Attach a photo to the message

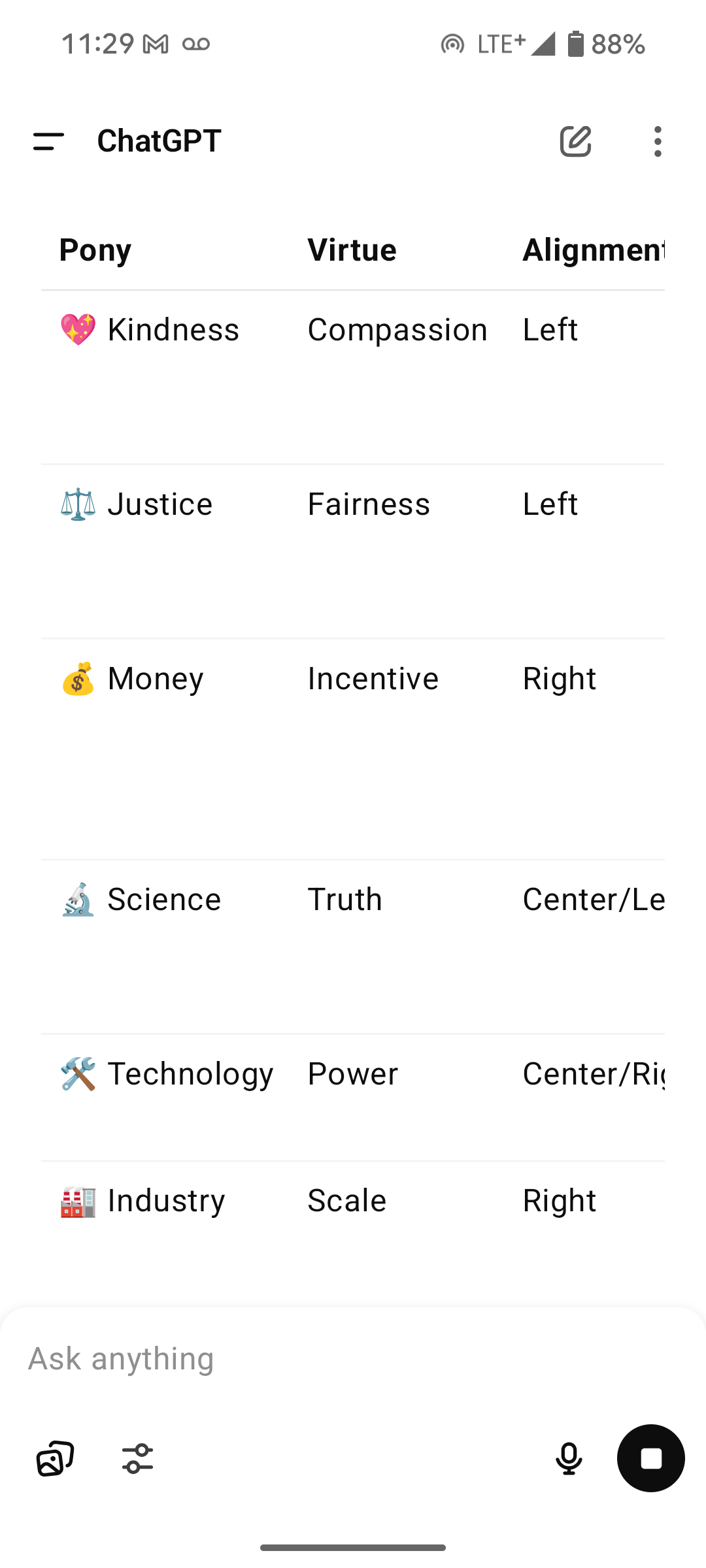(x=55, y=1458)
